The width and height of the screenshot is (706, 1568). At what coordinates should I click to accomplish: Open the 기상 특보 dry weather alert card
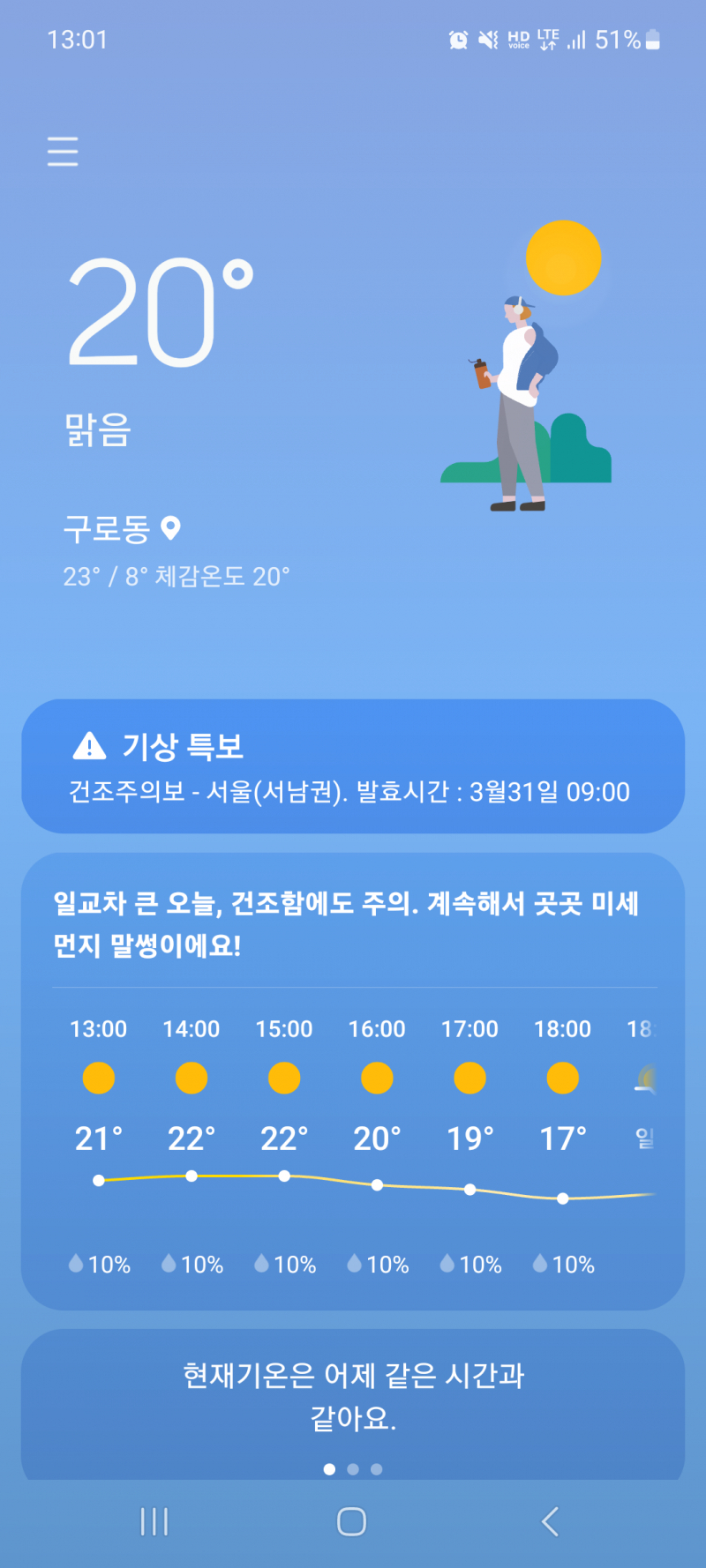tap(353, 765)
